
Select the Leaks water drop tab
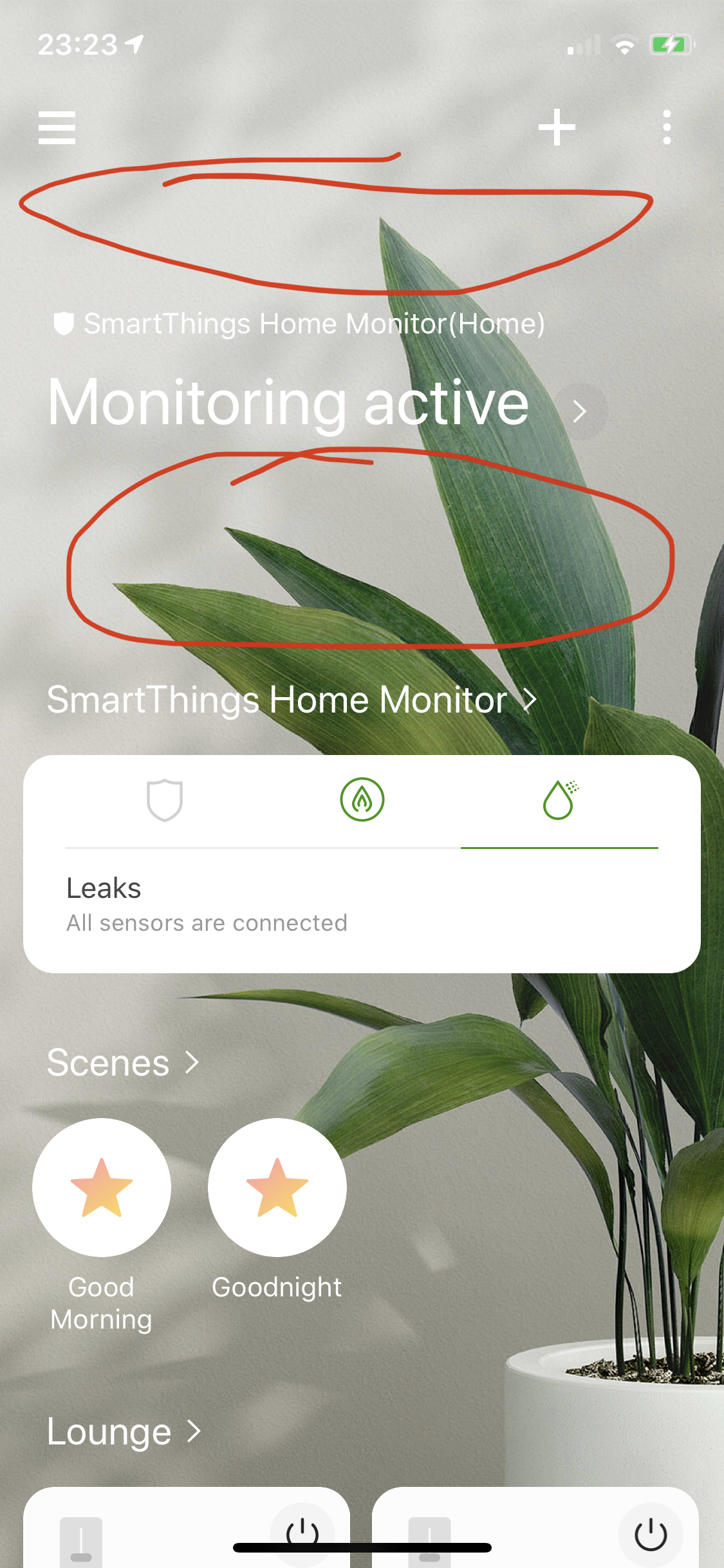559,800
